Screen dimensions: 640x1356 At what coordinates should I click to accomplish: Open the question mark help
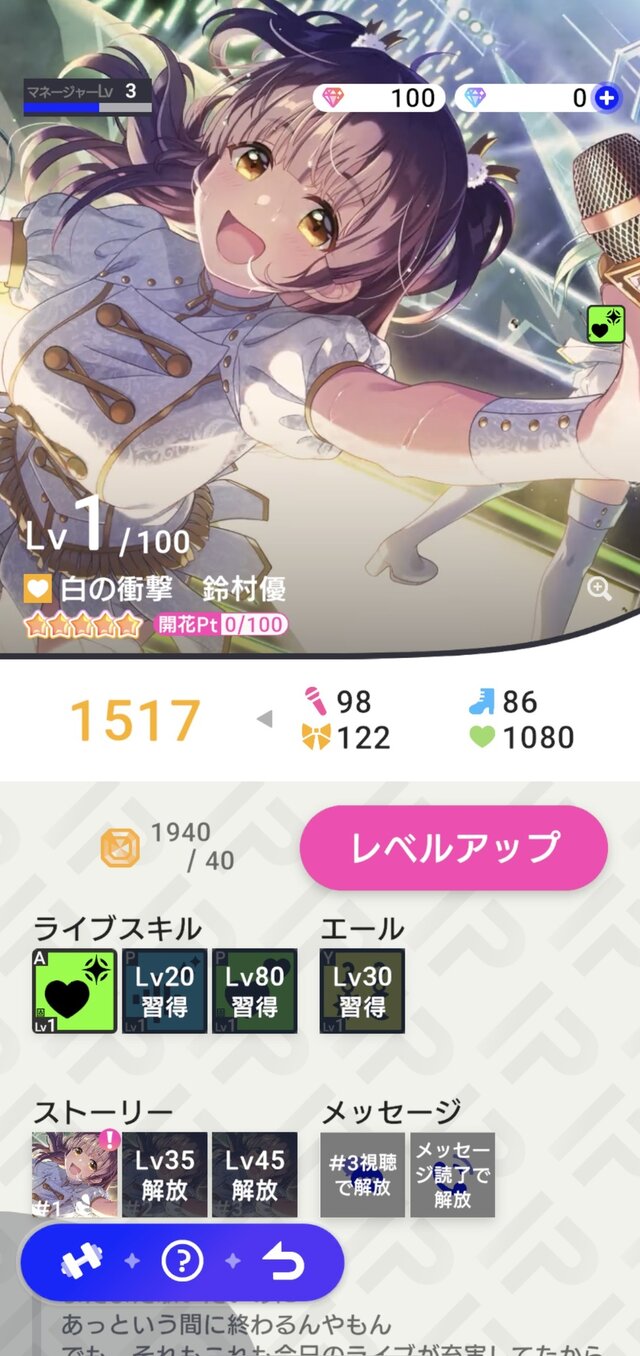coord(182,1263)
